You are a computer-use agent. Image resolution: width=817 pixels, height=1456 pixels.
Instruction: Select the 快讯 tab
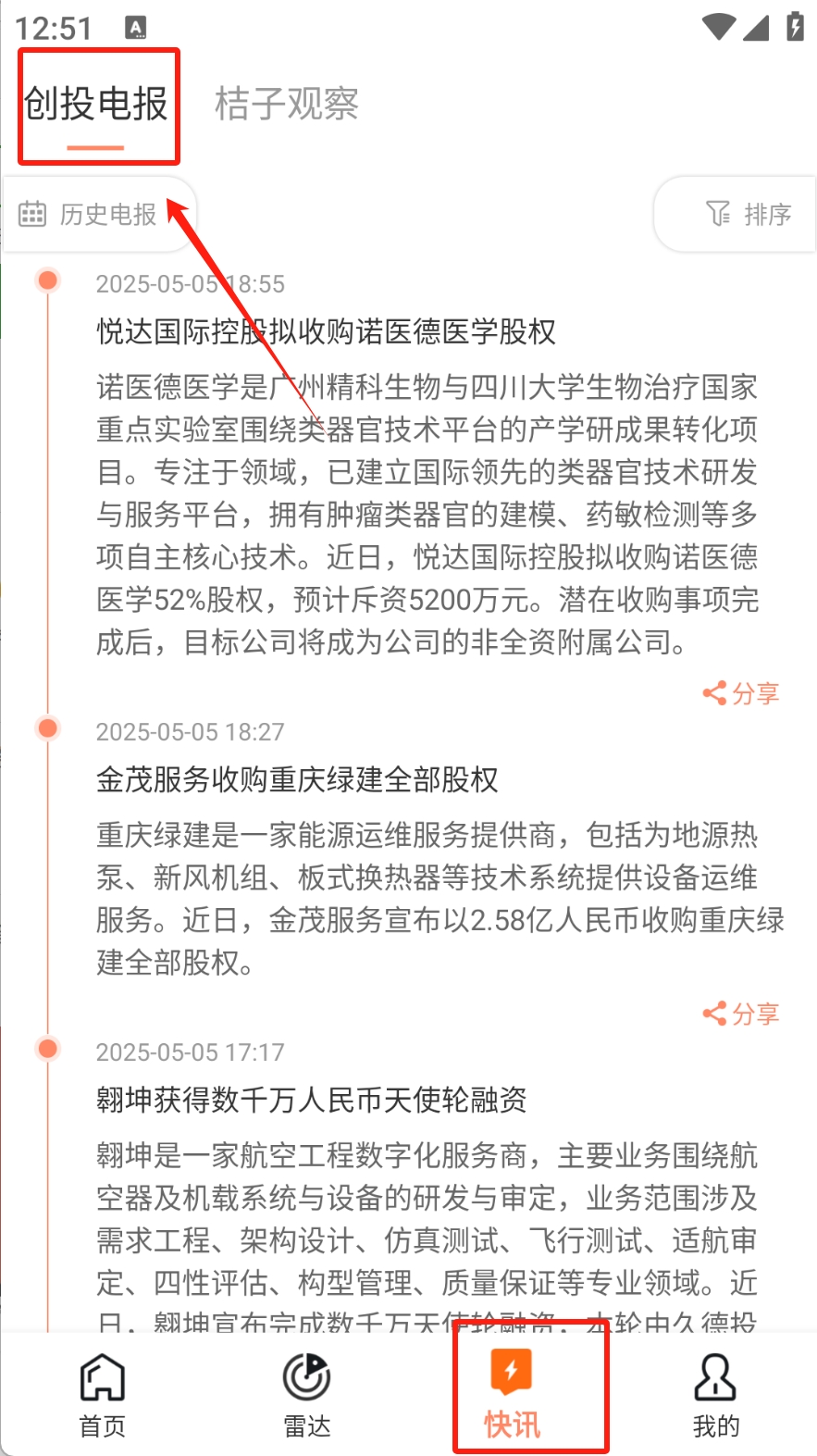(x=512, y=1394)
